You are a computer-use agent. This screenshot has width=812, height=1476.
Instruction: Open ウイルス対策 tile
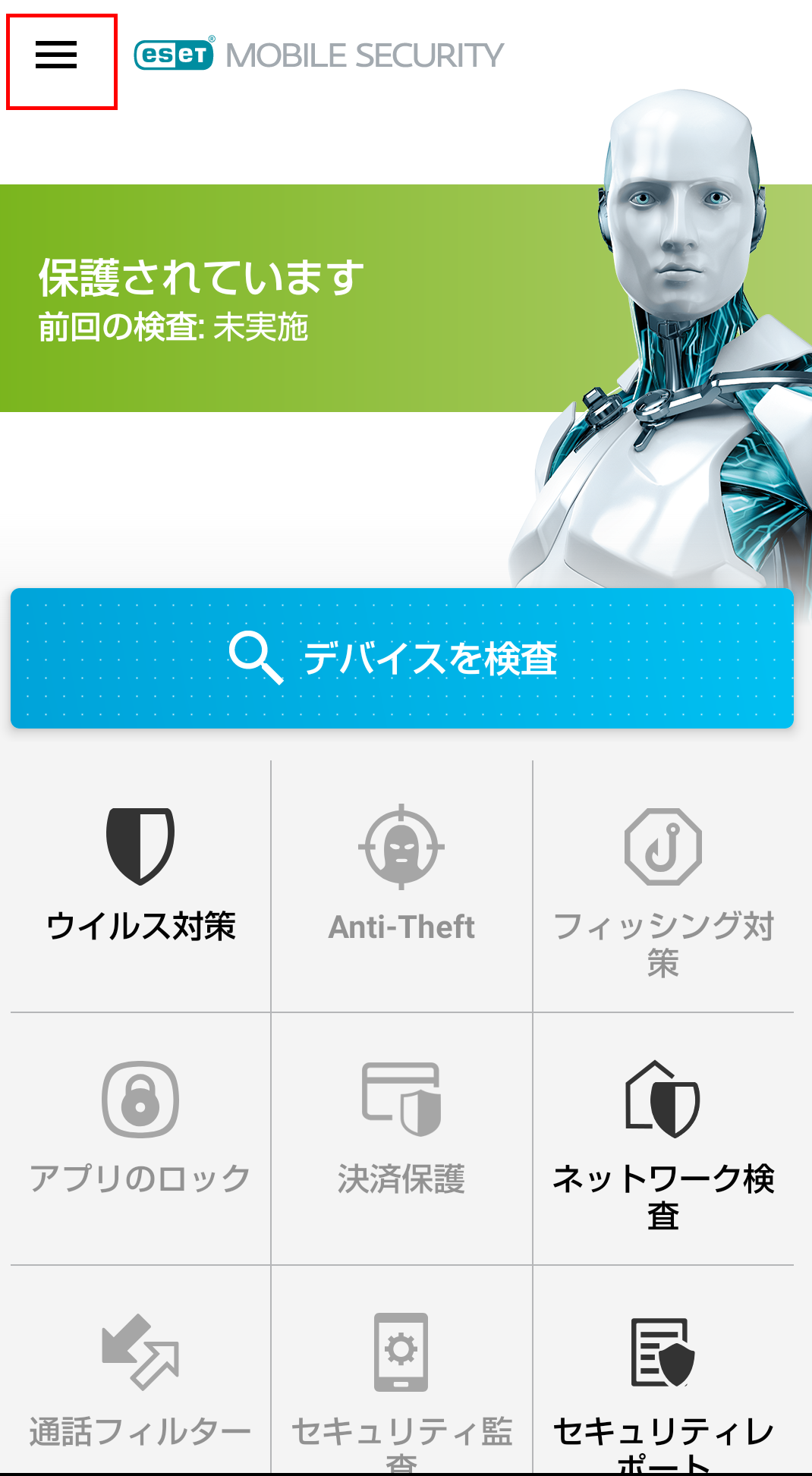[x=140, y=886]
